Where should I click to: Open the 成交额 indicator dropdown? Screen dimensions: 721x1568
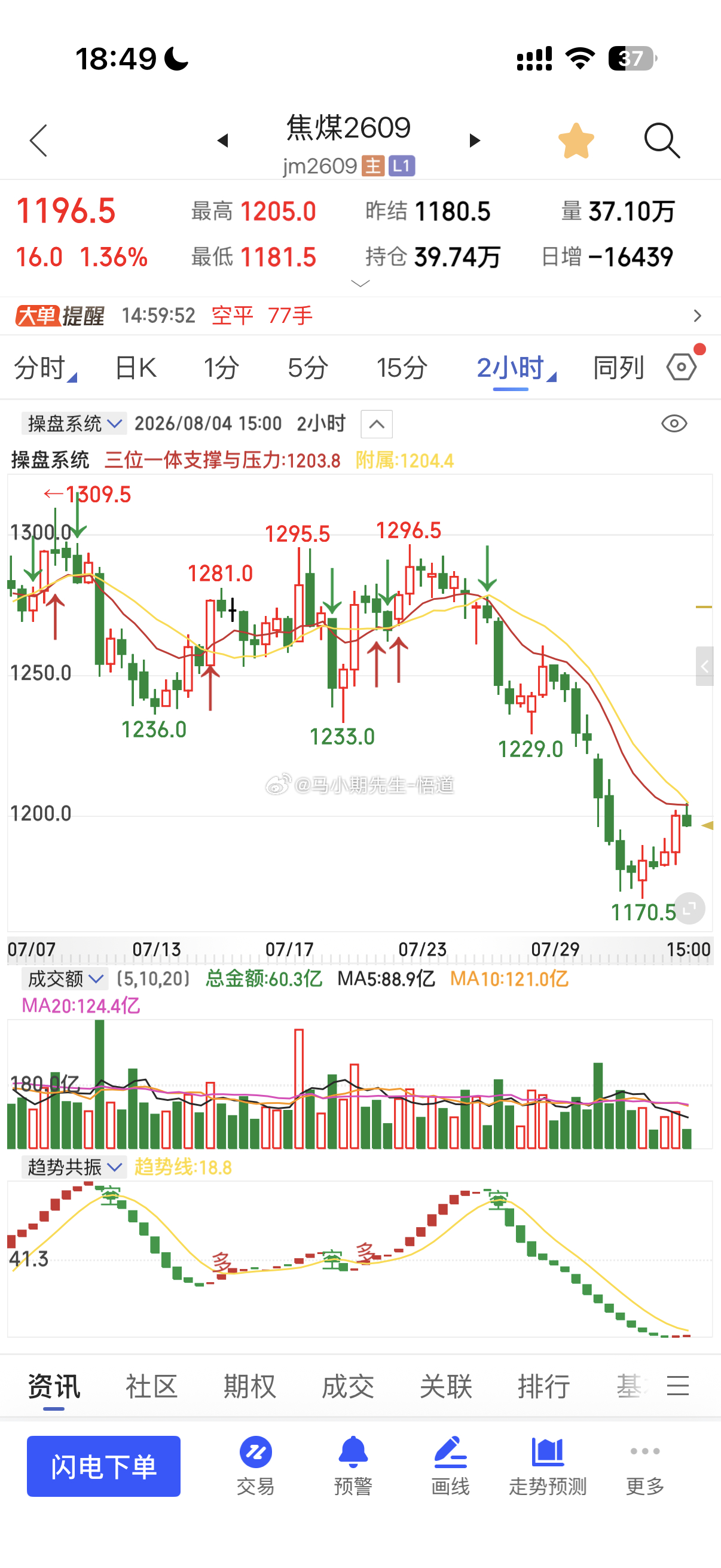65,980
